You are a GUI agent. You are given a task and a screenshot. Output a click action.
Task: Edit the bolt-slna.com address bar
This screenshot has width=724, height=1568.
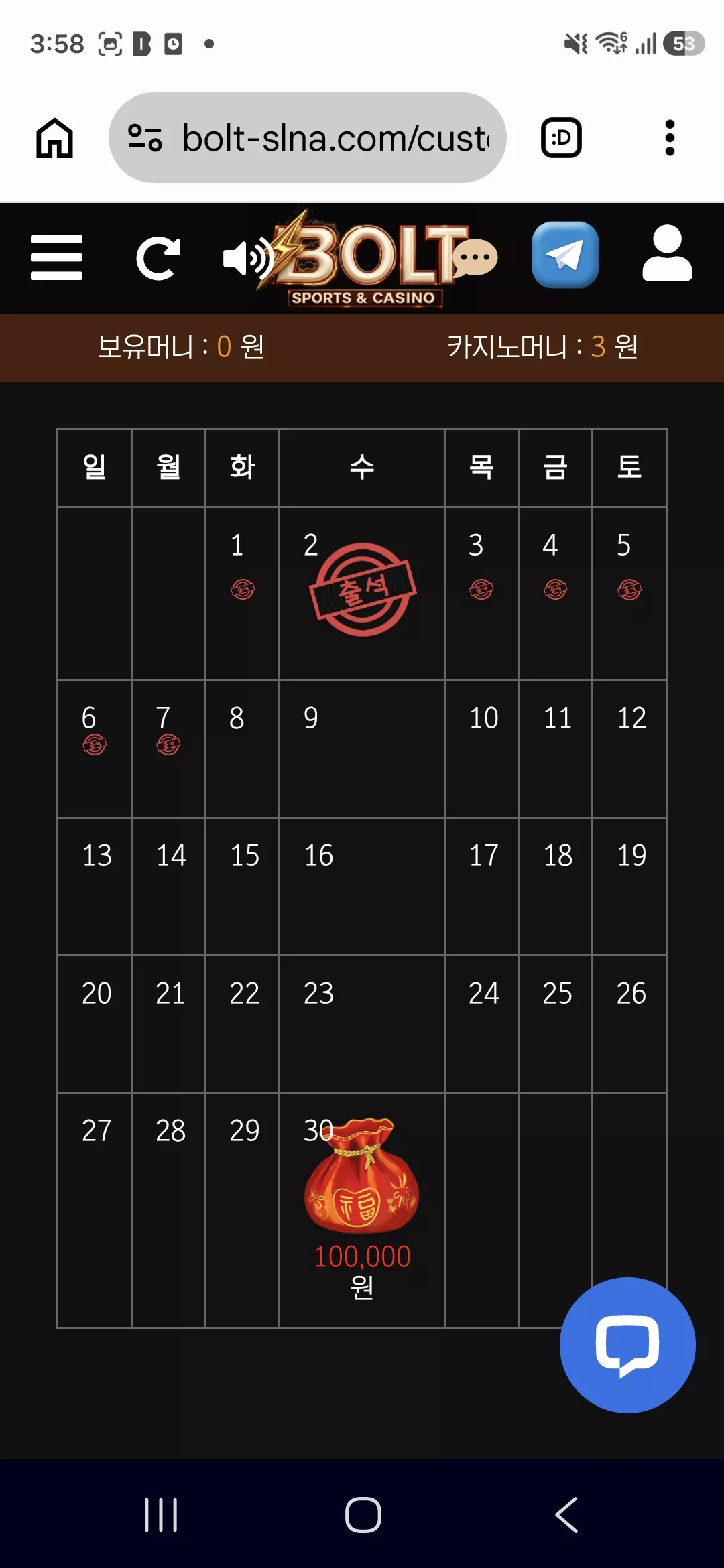pyautogui.click(x=308, y=138)
